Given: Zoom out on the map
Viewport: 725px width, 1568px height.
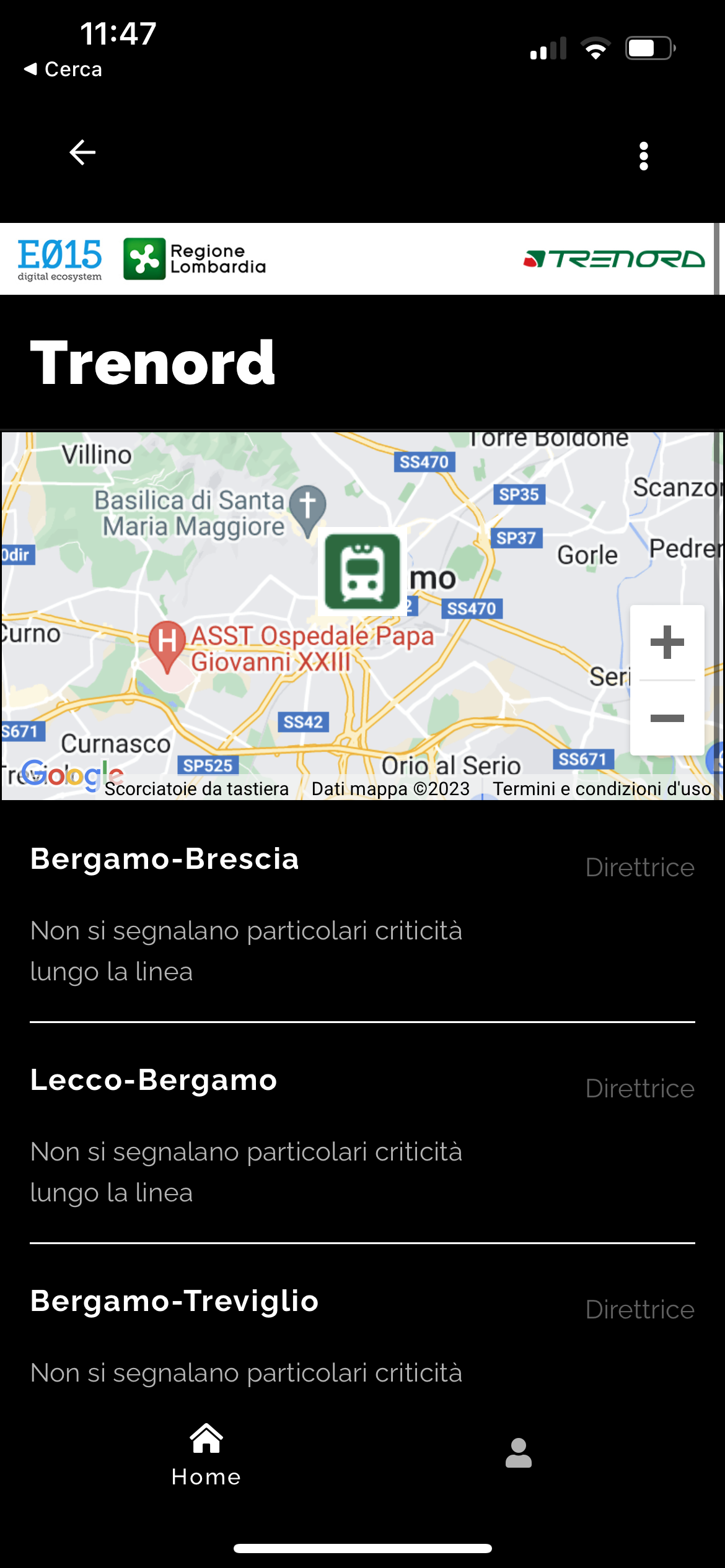Looking at the screenshot, I should [667, 718].
